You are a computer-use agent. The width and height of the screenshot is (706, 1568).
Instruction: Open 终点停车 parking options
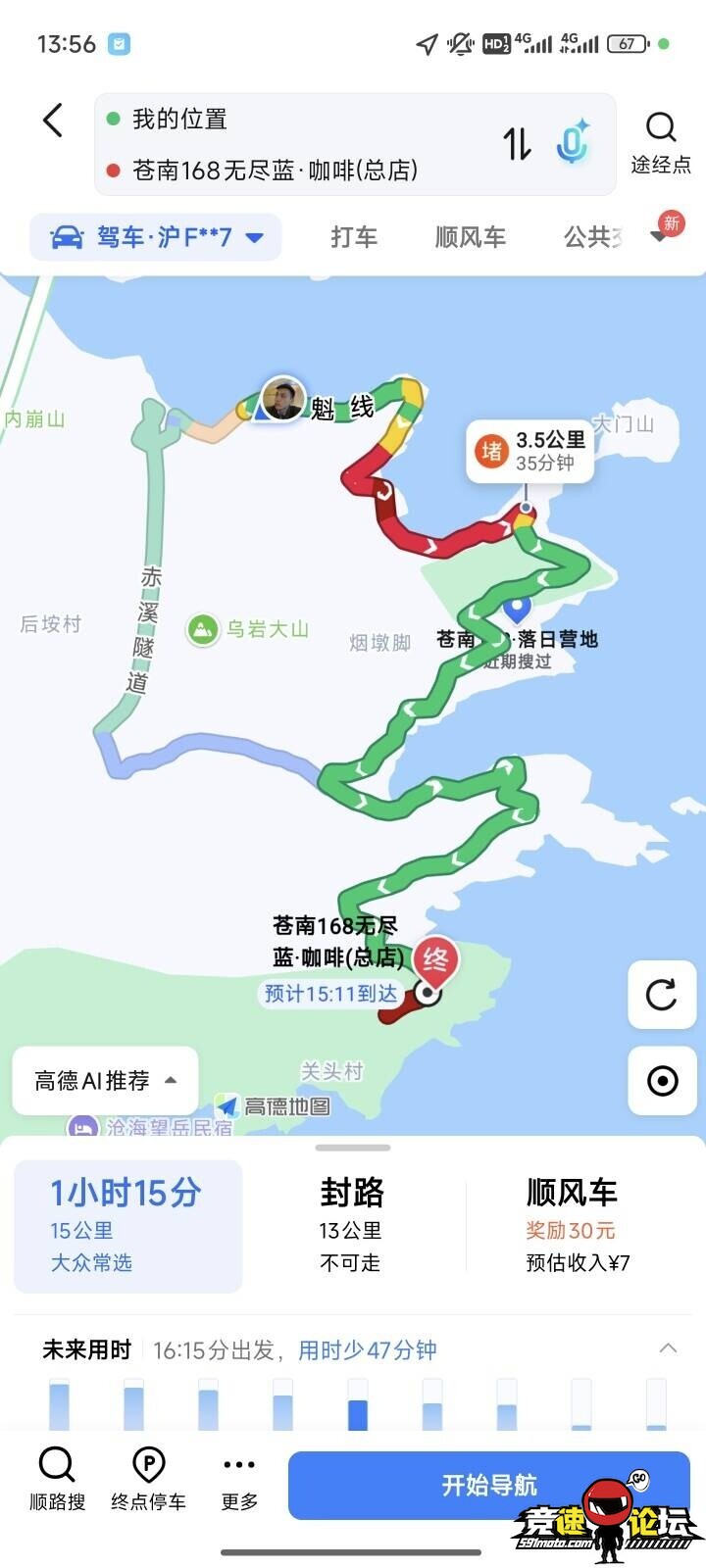(148, 1480)
